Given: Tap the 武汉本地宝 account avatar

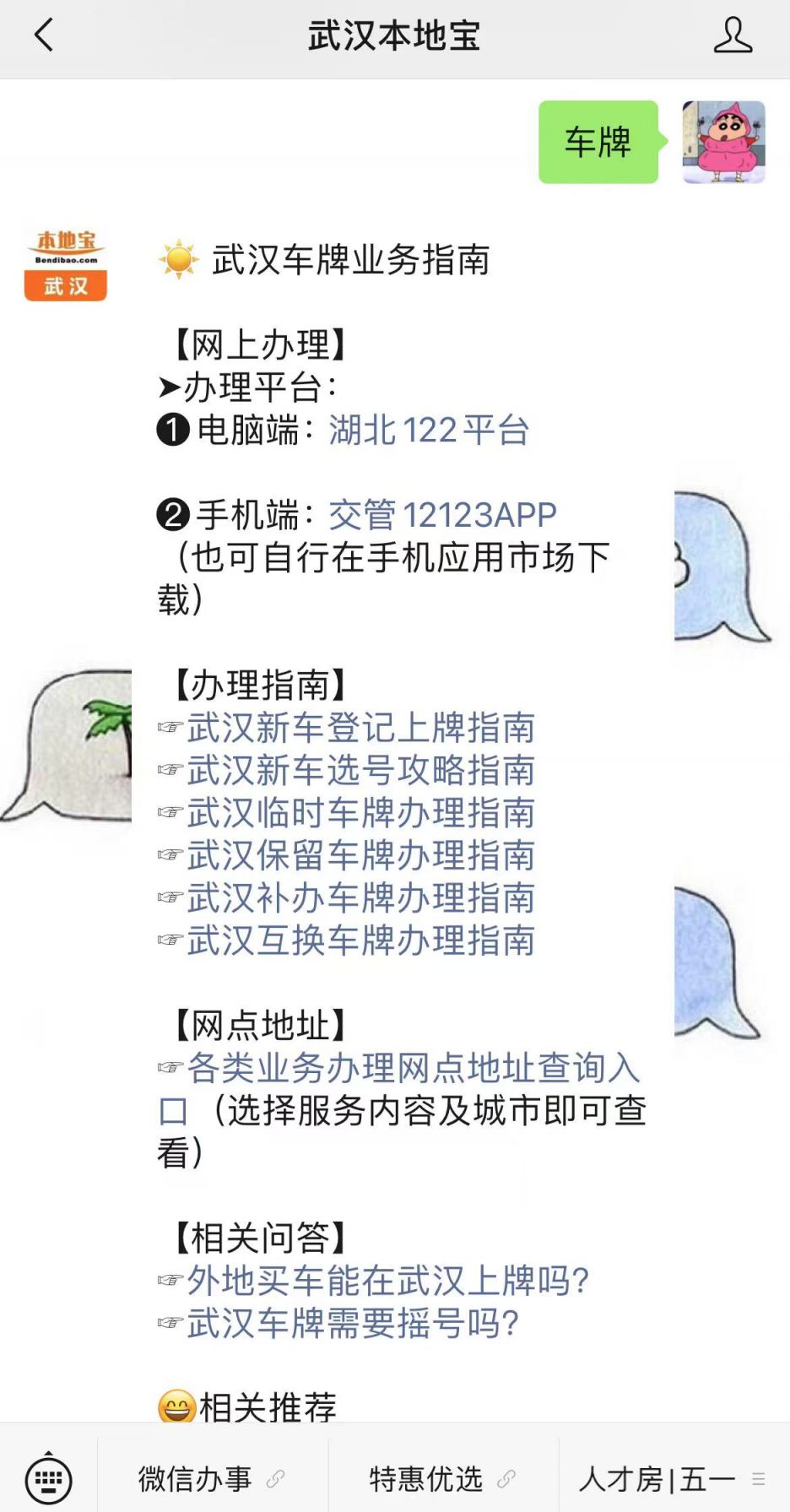Looking at the screenshot, I should [x=66, y=265].
